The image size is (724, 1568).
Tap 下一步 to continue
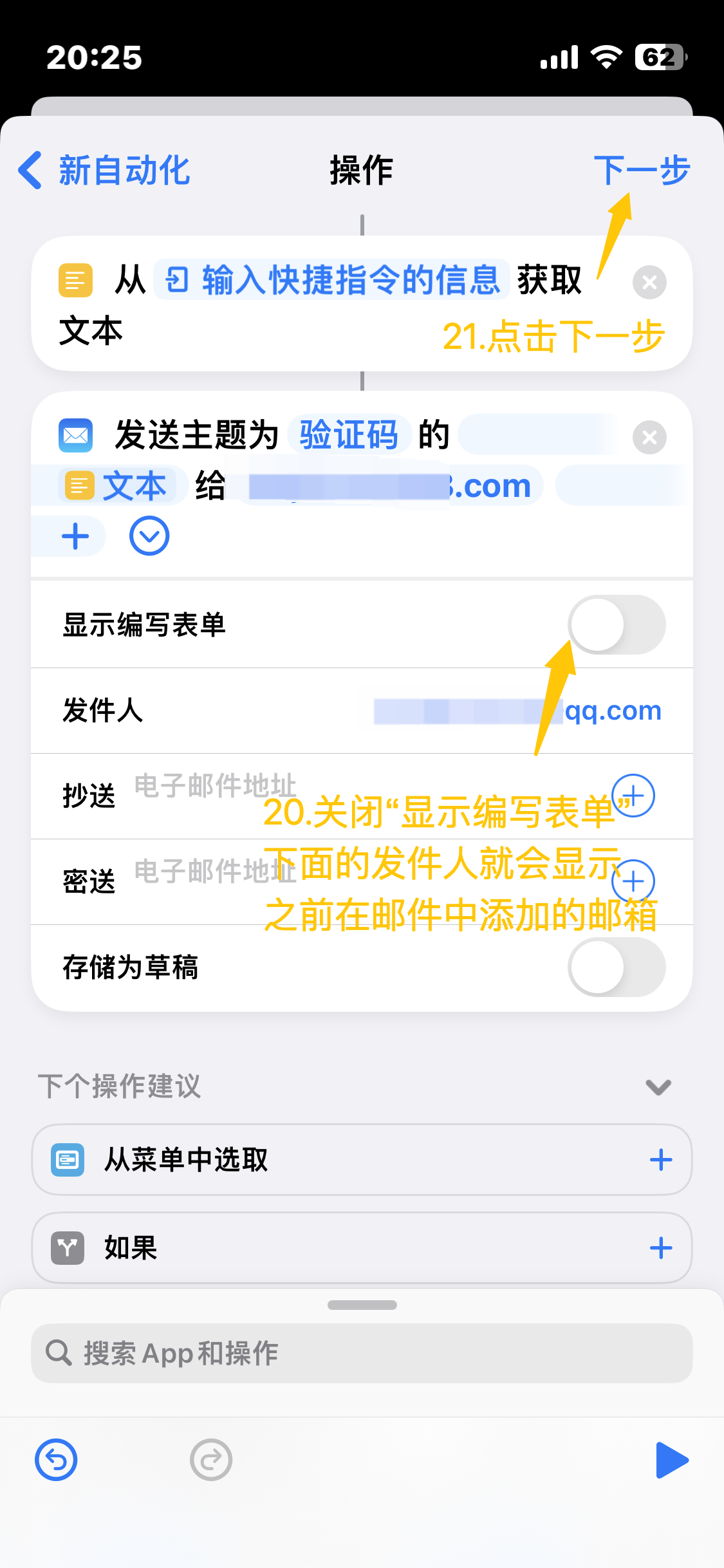[x=641, y=171]
